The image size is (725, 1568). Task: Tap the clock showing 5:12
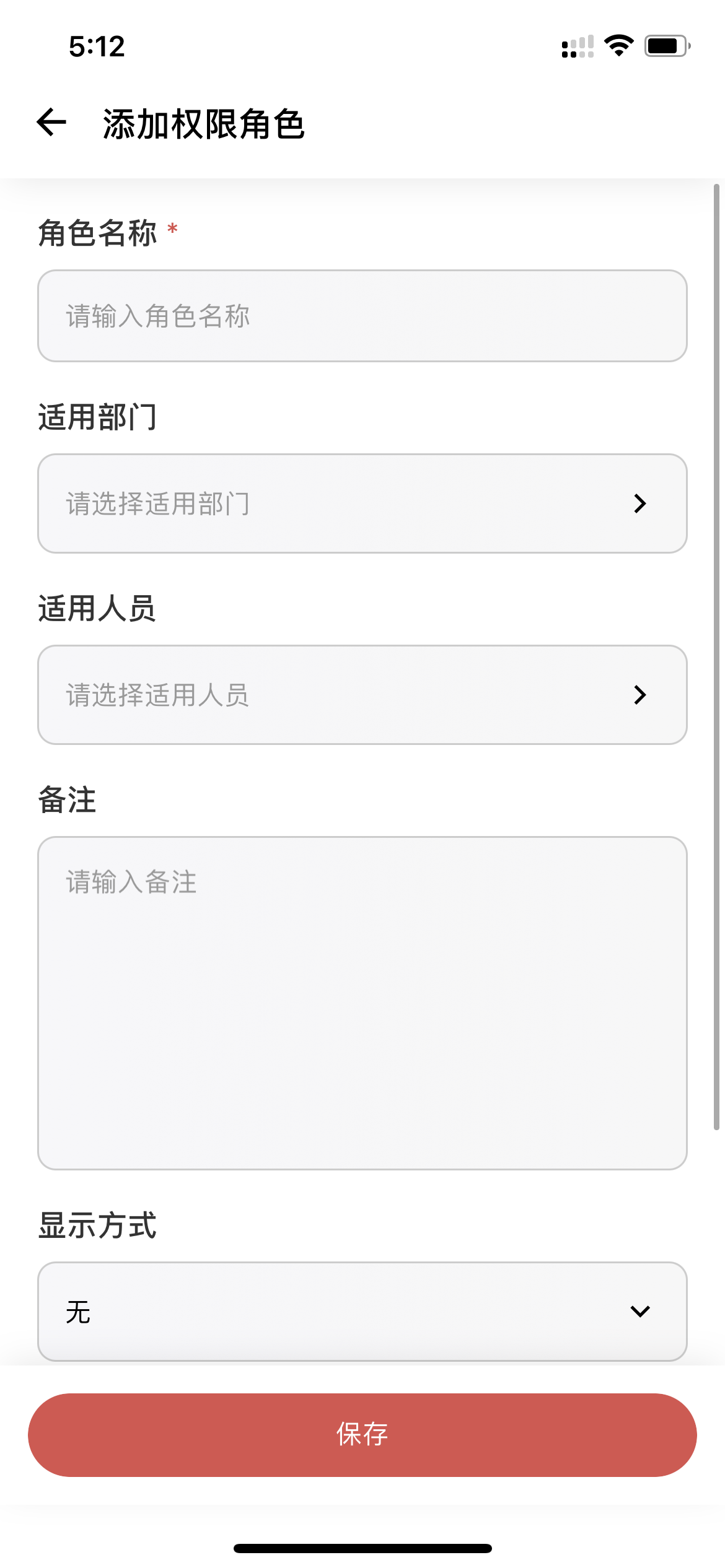tap(96, 45)
